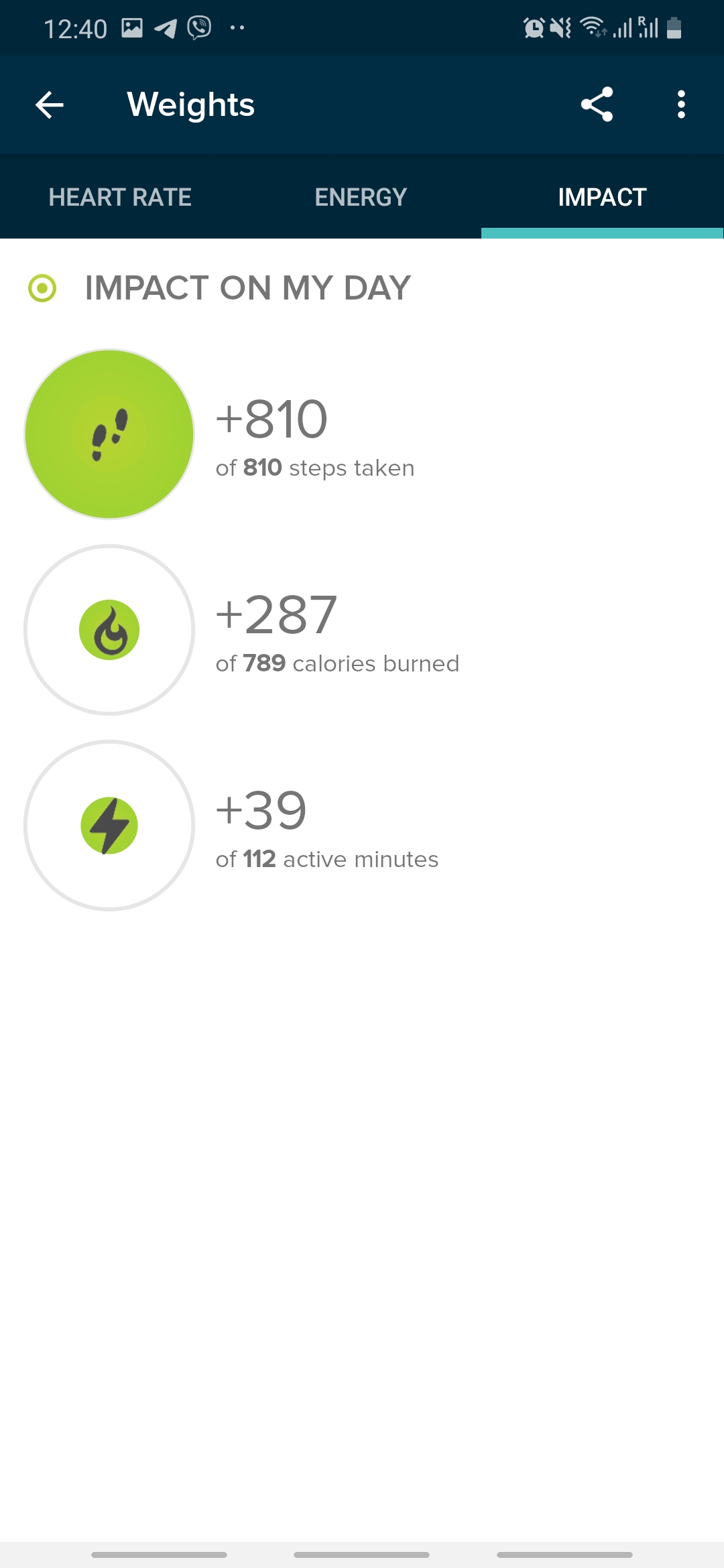Go back from the Weights screen
Image resolution: width=724 pixels, height=1568 pixels.
(x=50, y=105)
